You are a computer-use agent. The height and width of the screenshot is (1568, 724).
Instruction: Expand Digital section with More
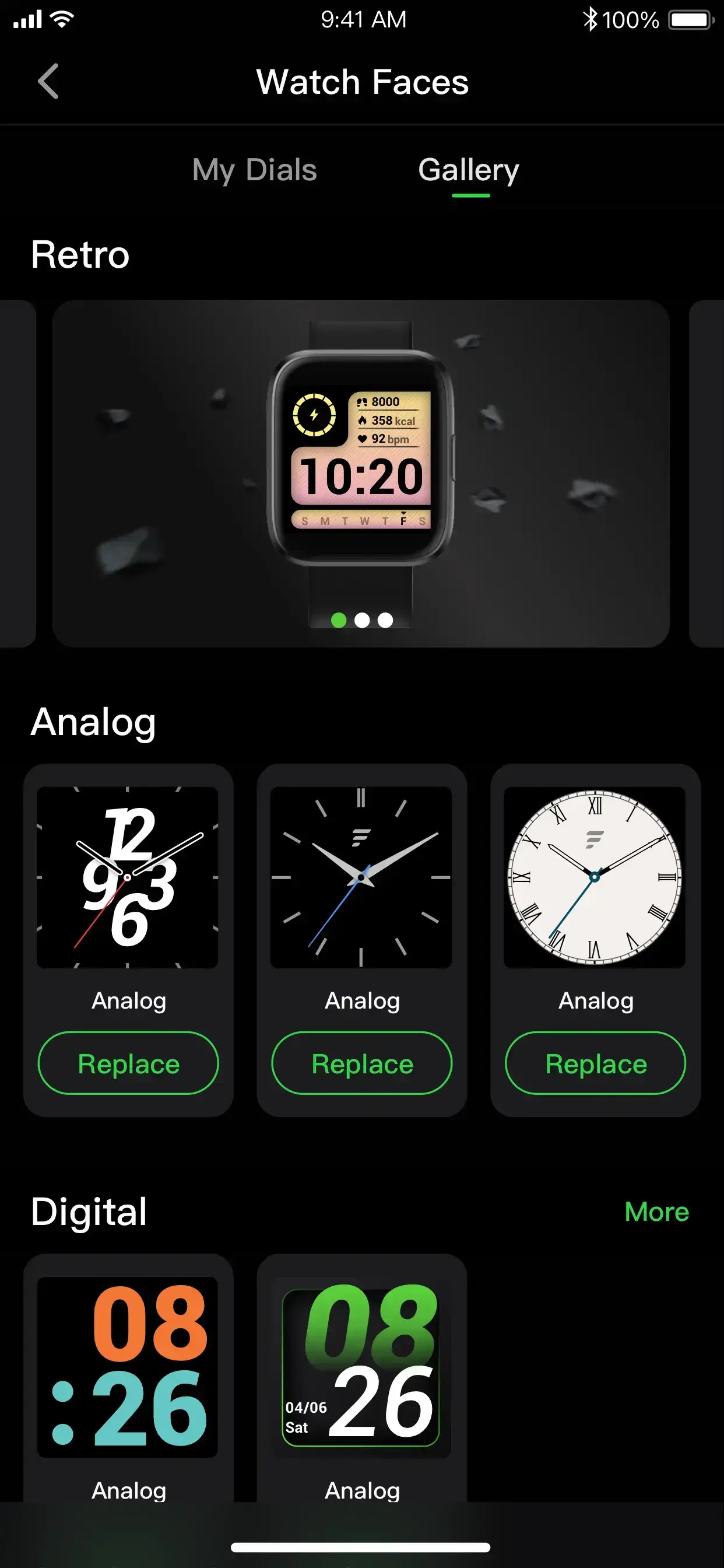(x=656, y=1212)
